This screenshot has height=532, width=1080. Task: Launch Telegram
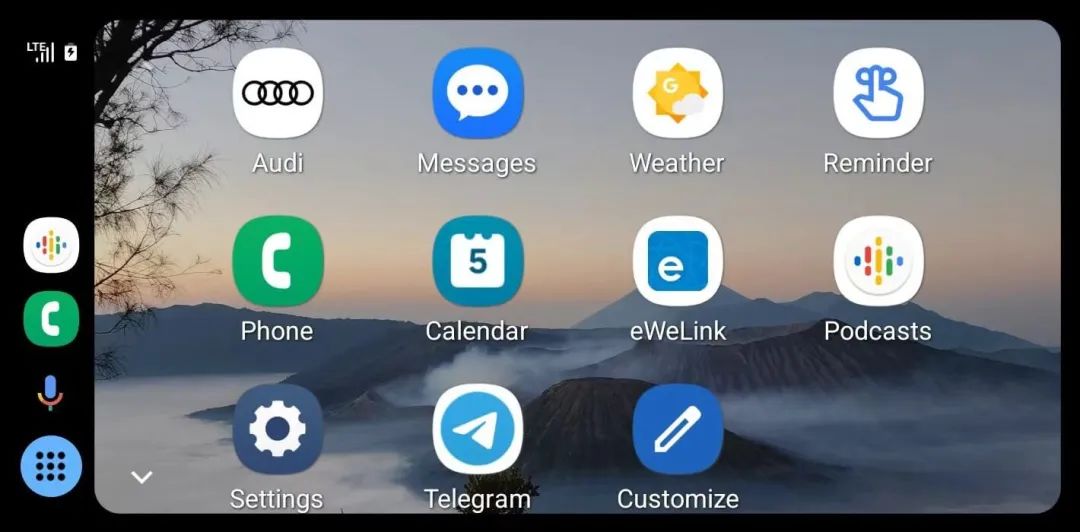478,429
